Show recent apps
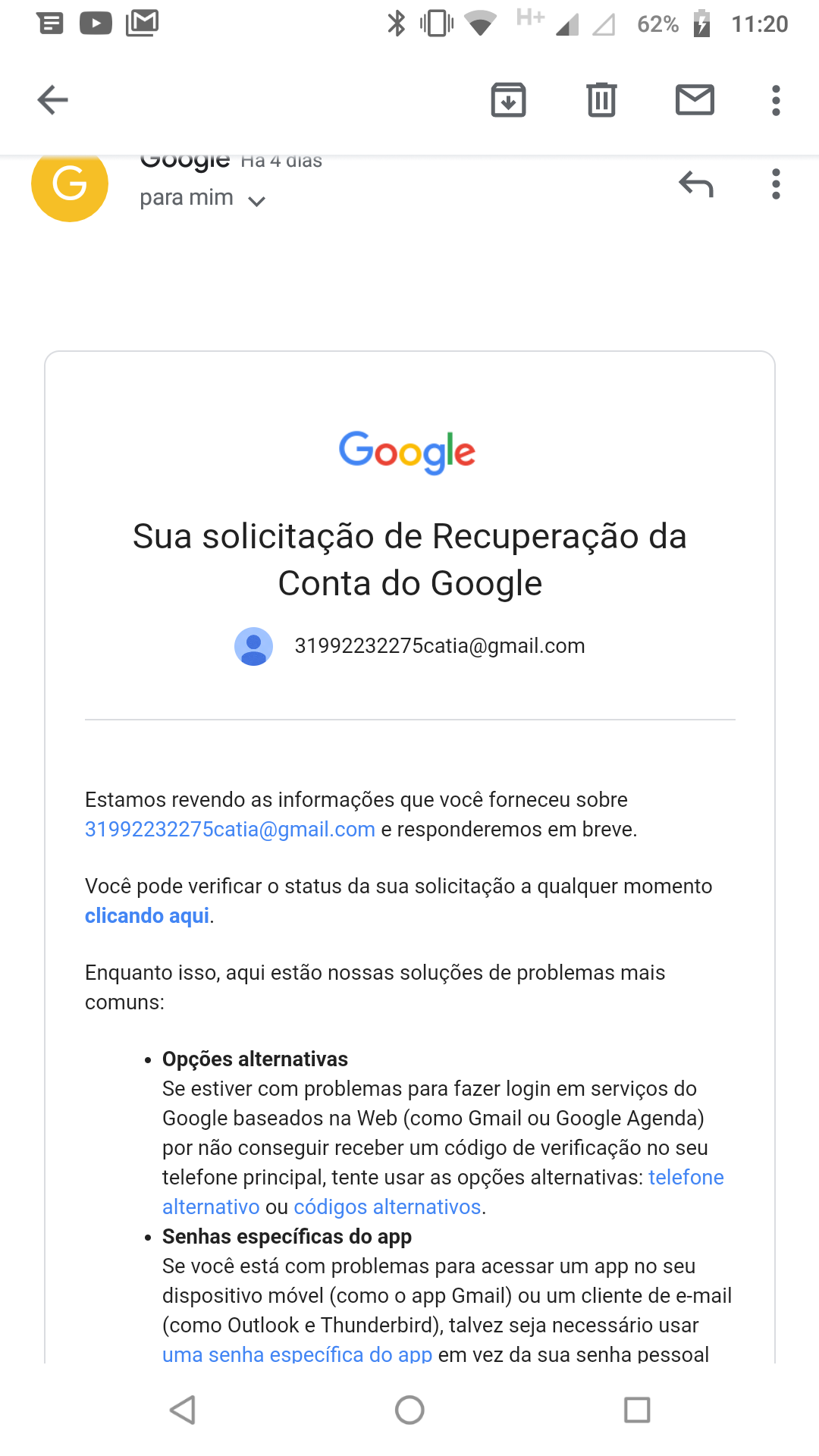819x1456 pixels. pos(637,1410)
